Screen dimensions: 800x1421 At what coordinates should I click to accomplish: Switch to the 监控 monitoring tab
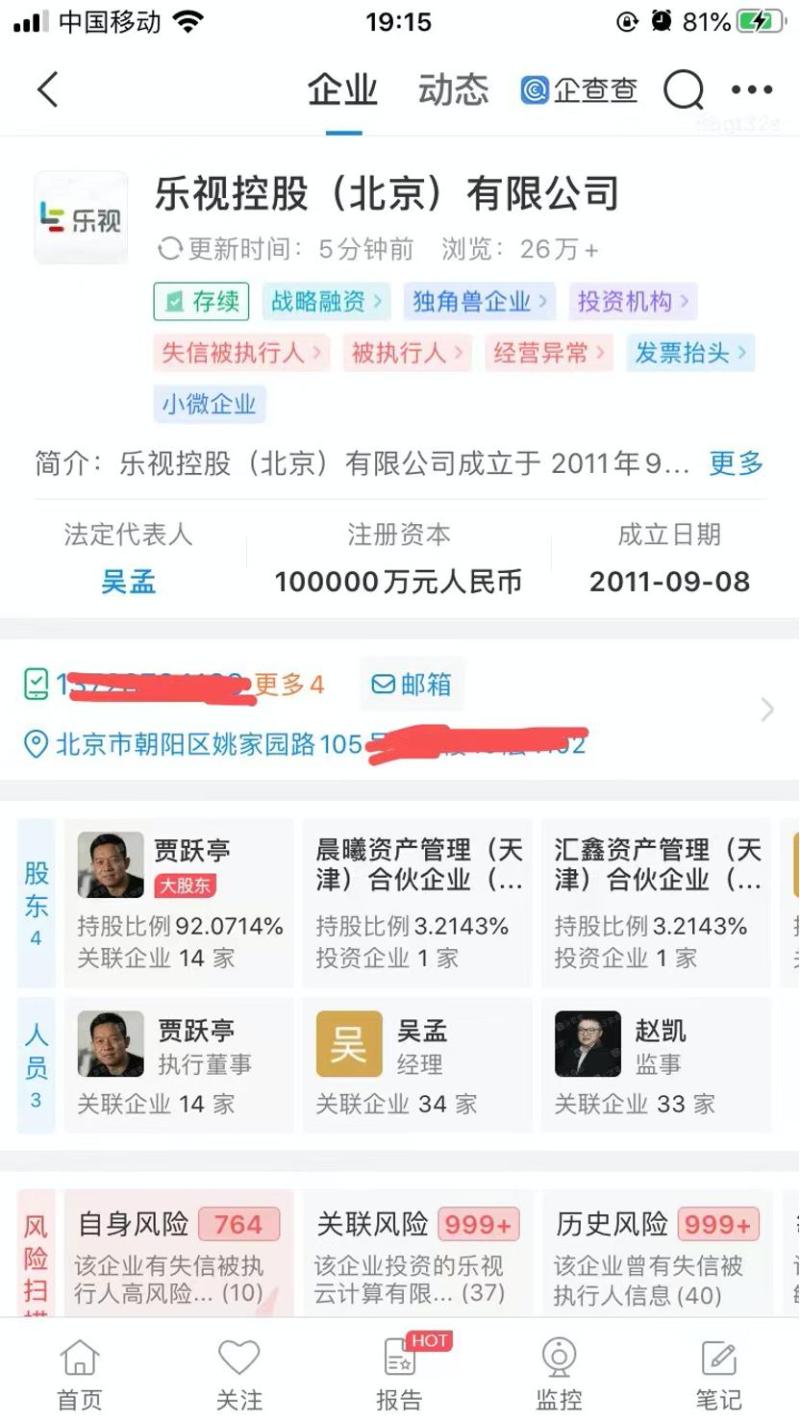click(x=558, y=1374)
